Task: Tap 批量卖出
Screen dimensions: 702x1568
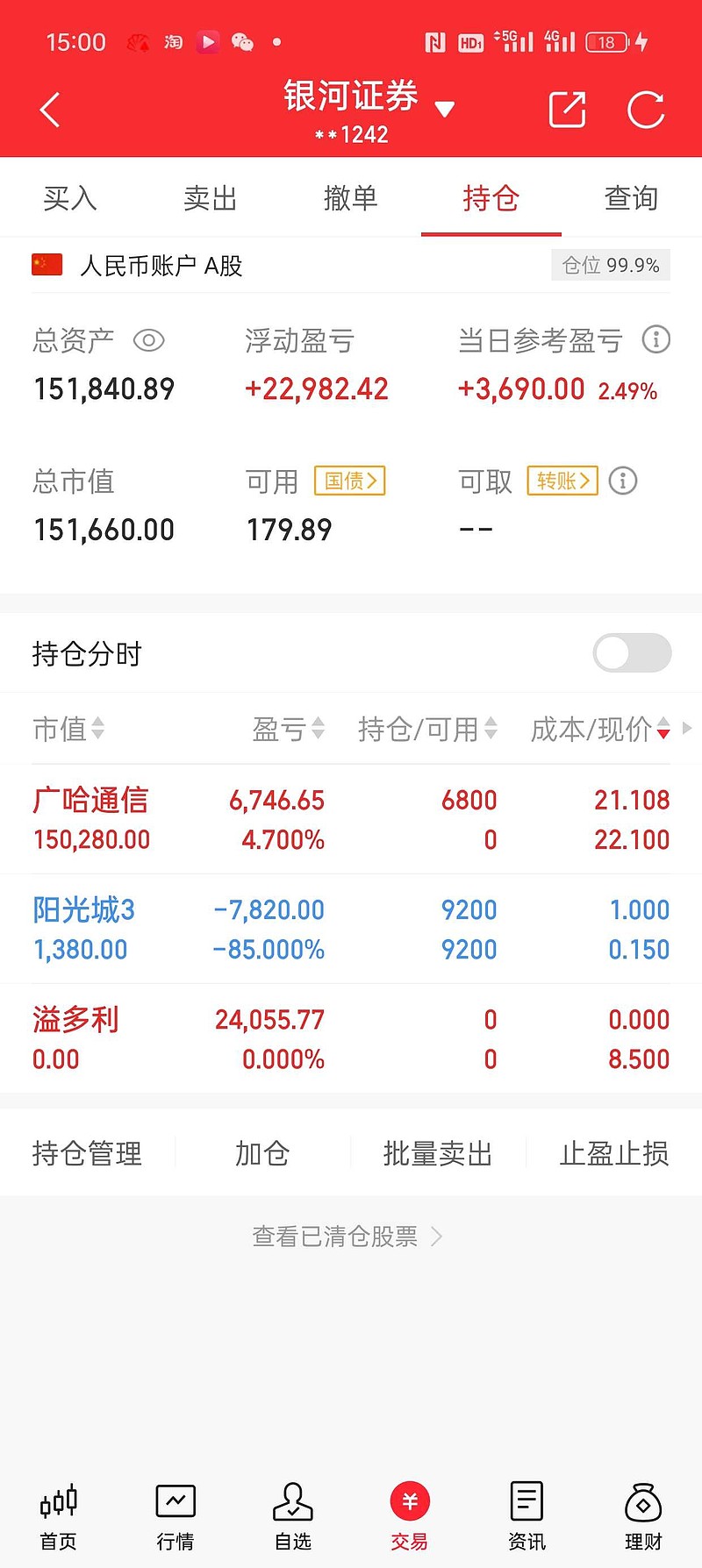Action: pyautogui.click(x=438, y=1153)
